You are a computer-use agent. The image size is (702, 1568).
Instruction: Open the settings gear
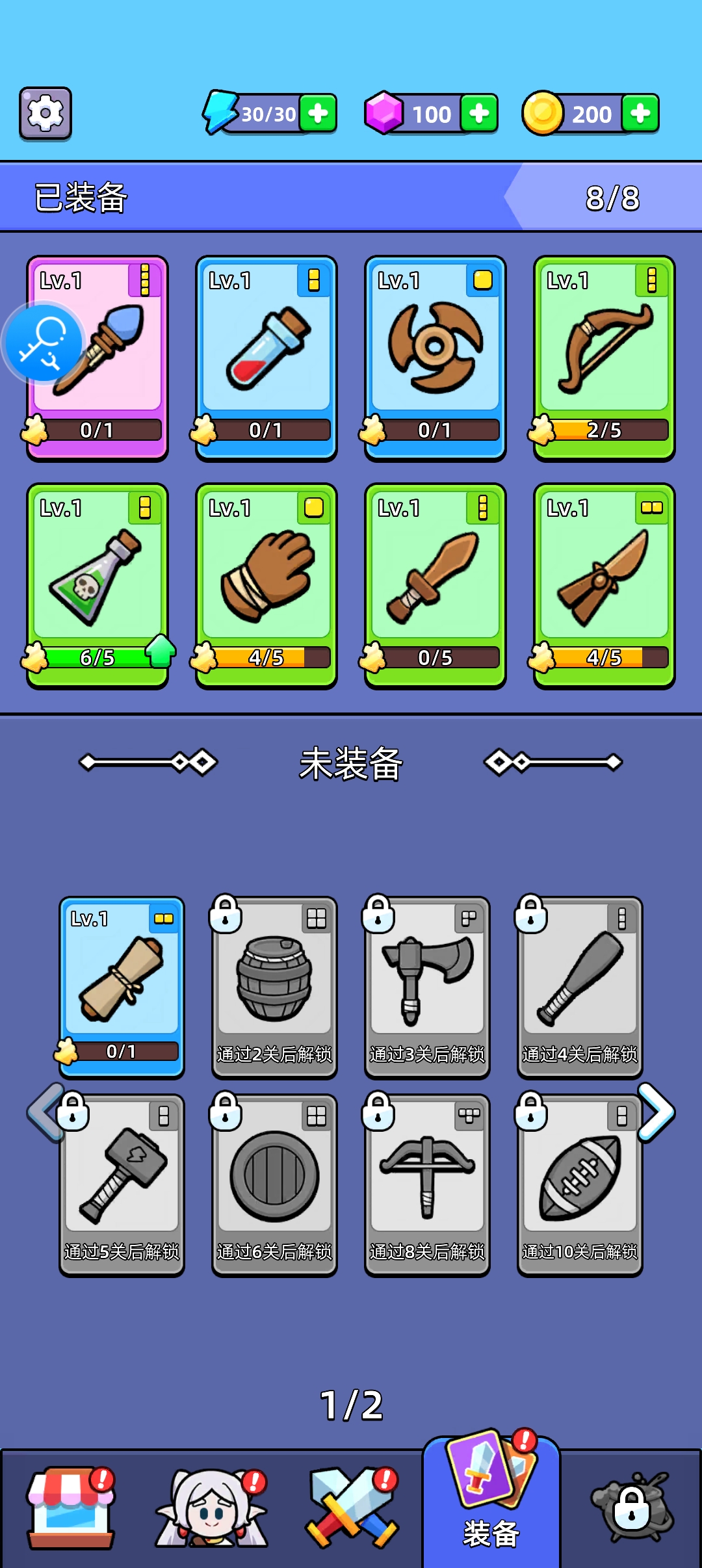[45, 114]
